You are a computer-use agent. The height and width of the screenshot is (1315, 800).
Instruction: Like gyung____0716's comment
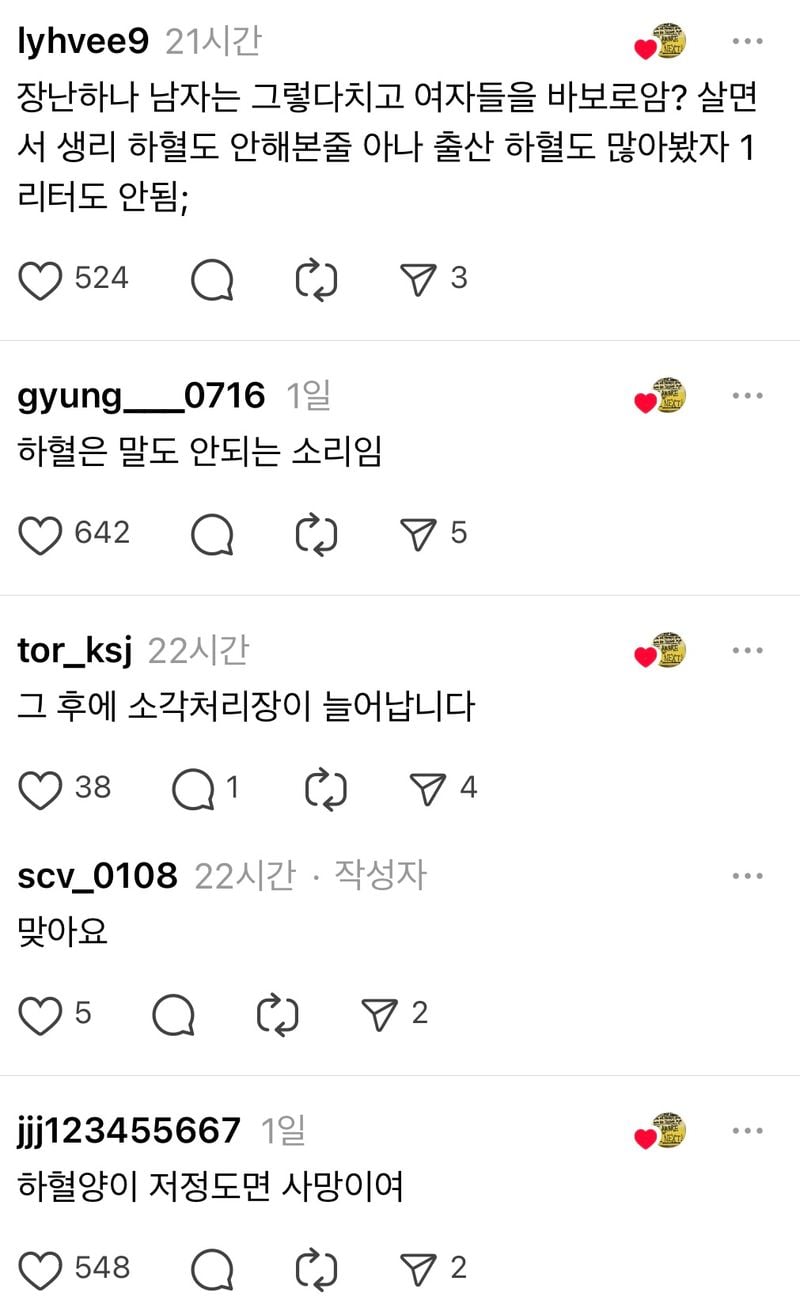click(41, 534)
